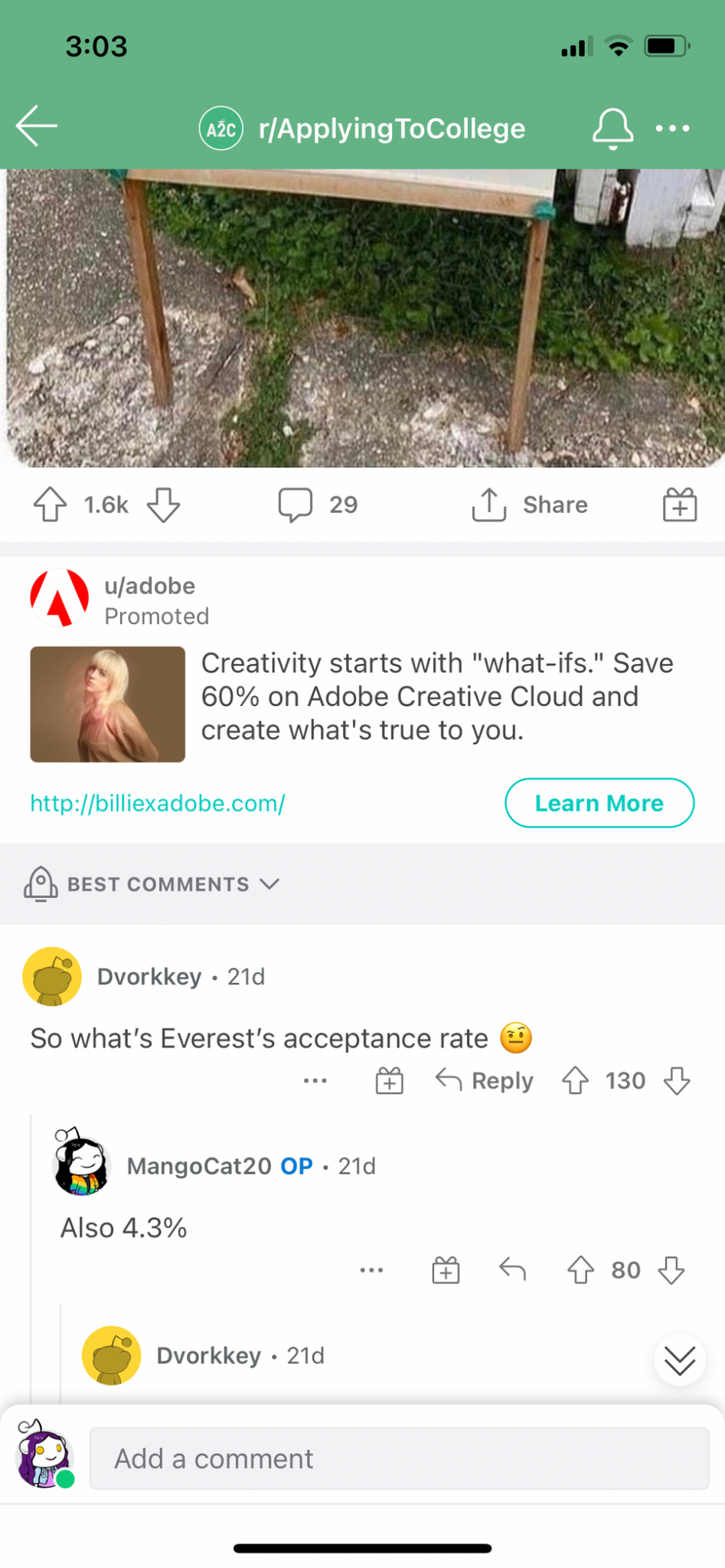Open more options on Dvorkkey's Everest comment
Image resolution: width=725 pixels, height=1568 pixels.
(x=315, y=1080)
